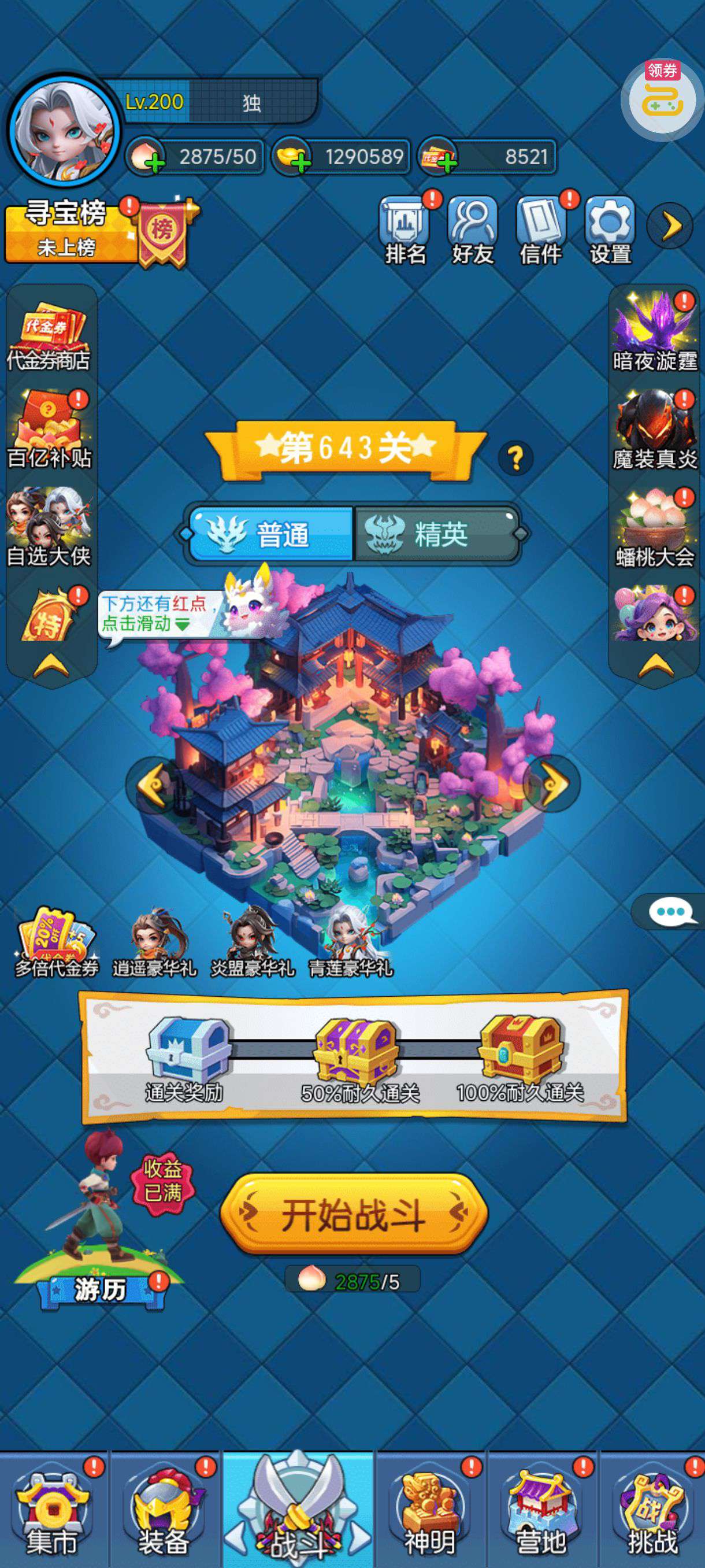Open the 蟠桃大会 event
The height and width of the screenshot is (1568, 705).
coord(655,528)
